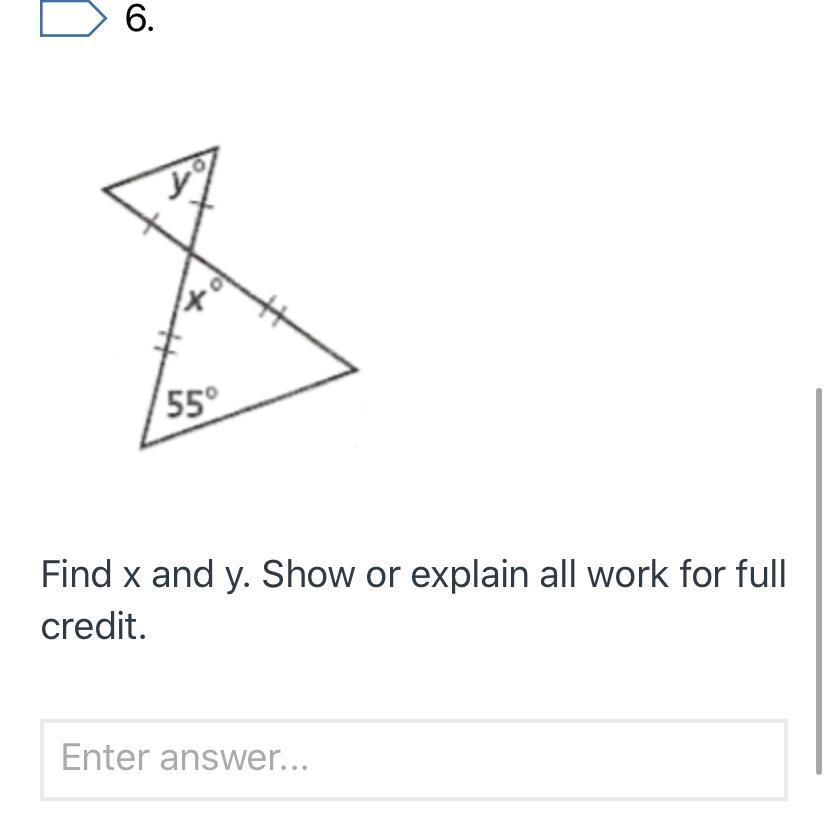Flag question 6 with the bookmark icon
Image resolution: width=828 pixels, height=828 pixels.
tap(72, 18)
